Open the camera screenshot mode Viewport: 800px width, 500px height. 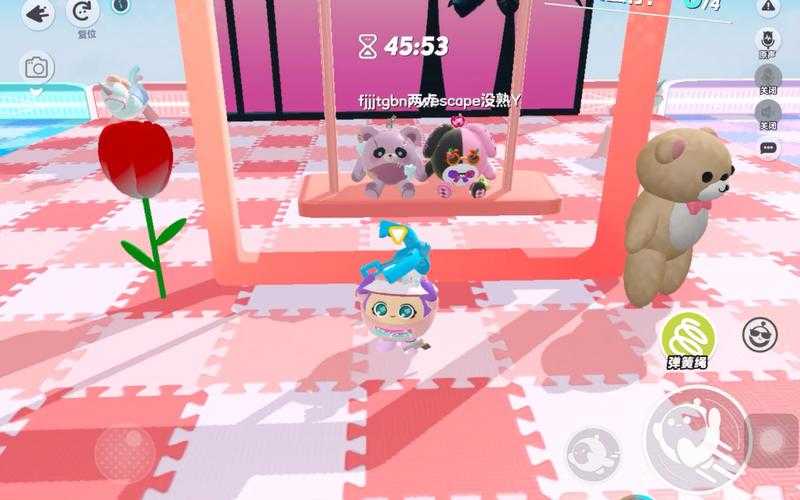point(38,68)
